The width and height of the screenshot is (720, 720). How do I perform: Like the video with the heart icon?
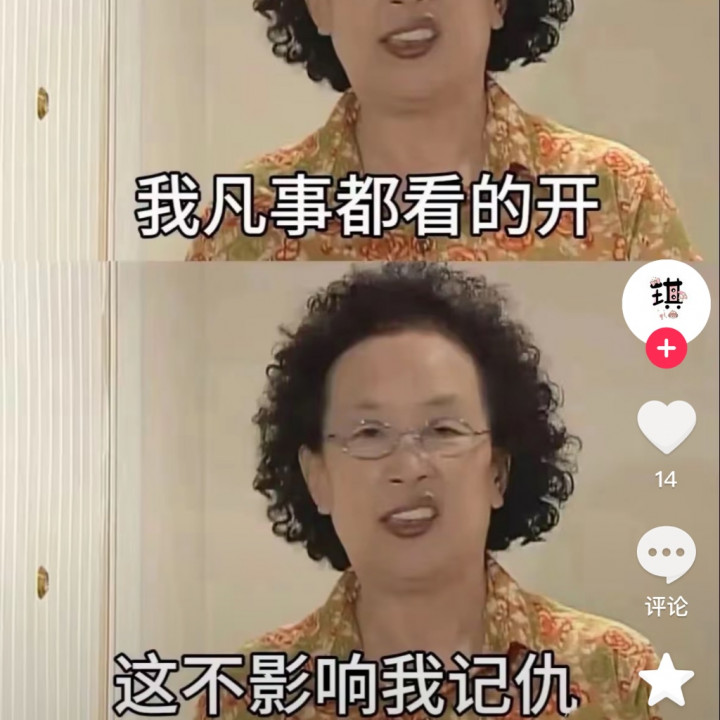click(666, 427)
